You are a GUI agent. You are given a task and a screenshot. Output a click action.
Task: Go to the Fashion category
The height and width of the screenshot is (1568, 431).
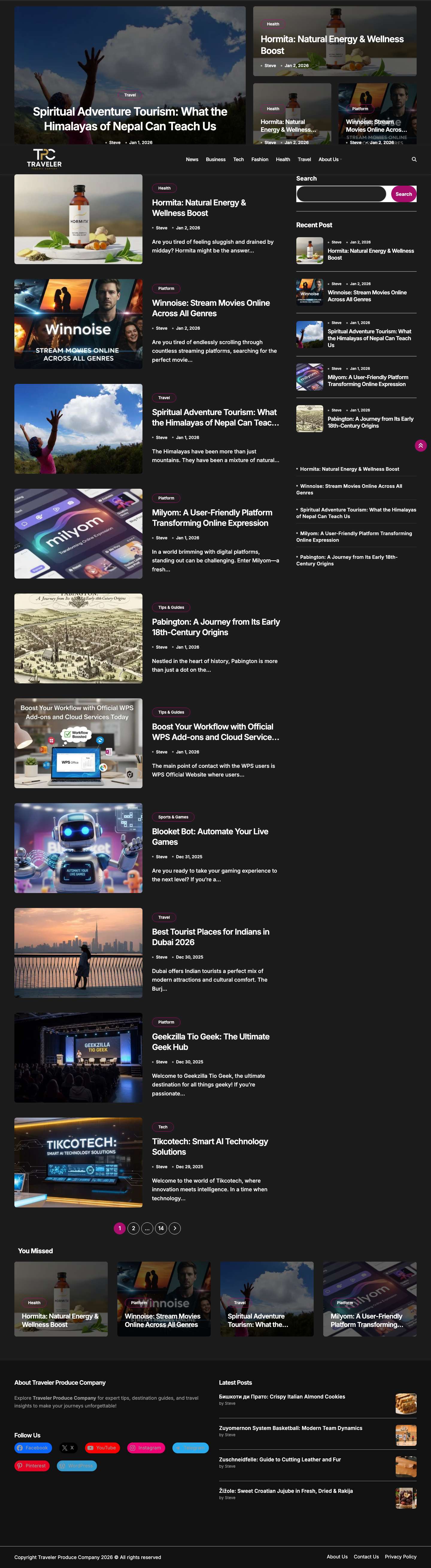coord(259,160)
